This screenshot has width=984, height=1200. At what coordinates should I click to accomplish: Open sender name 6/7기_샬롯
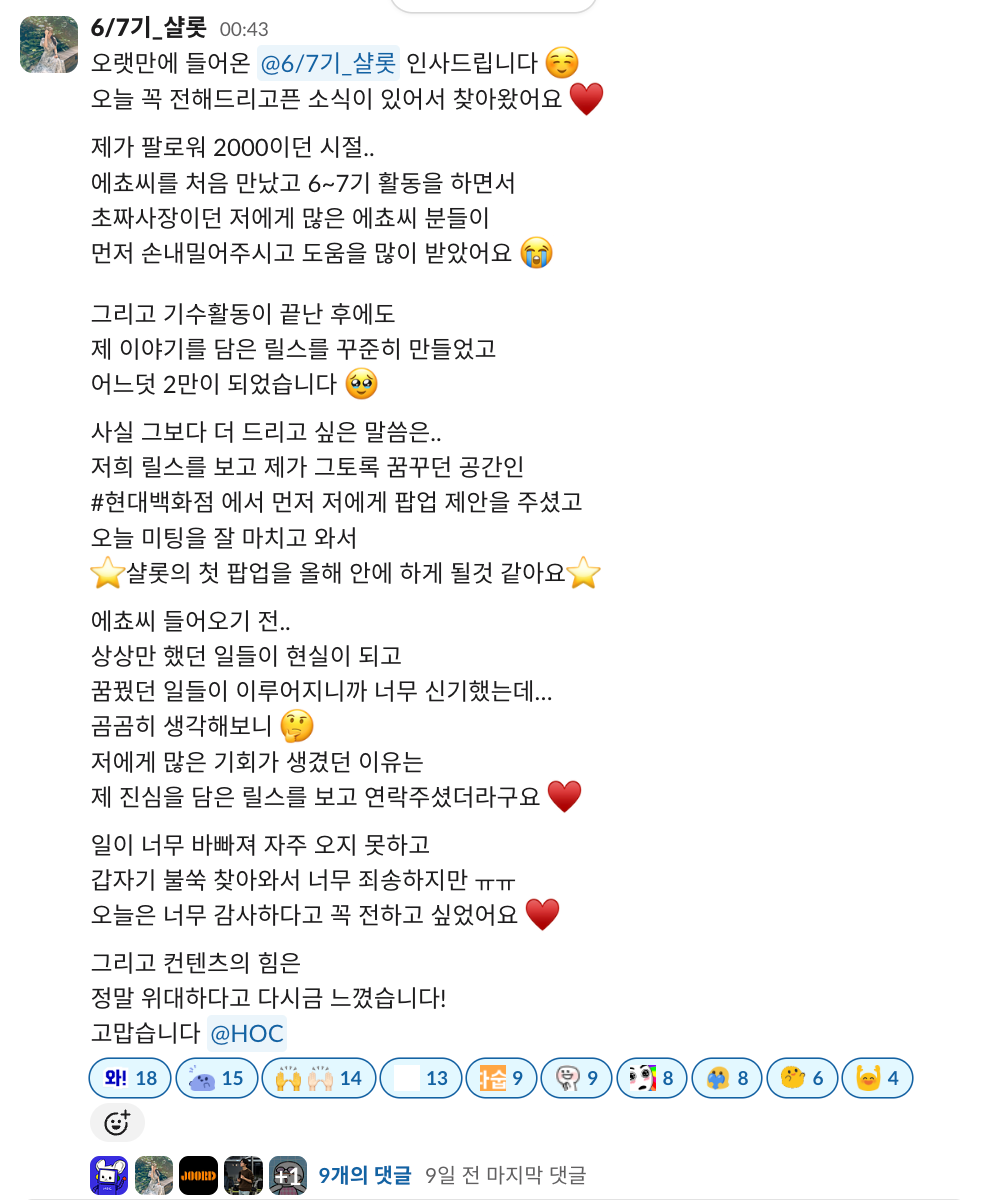[148, 28]
